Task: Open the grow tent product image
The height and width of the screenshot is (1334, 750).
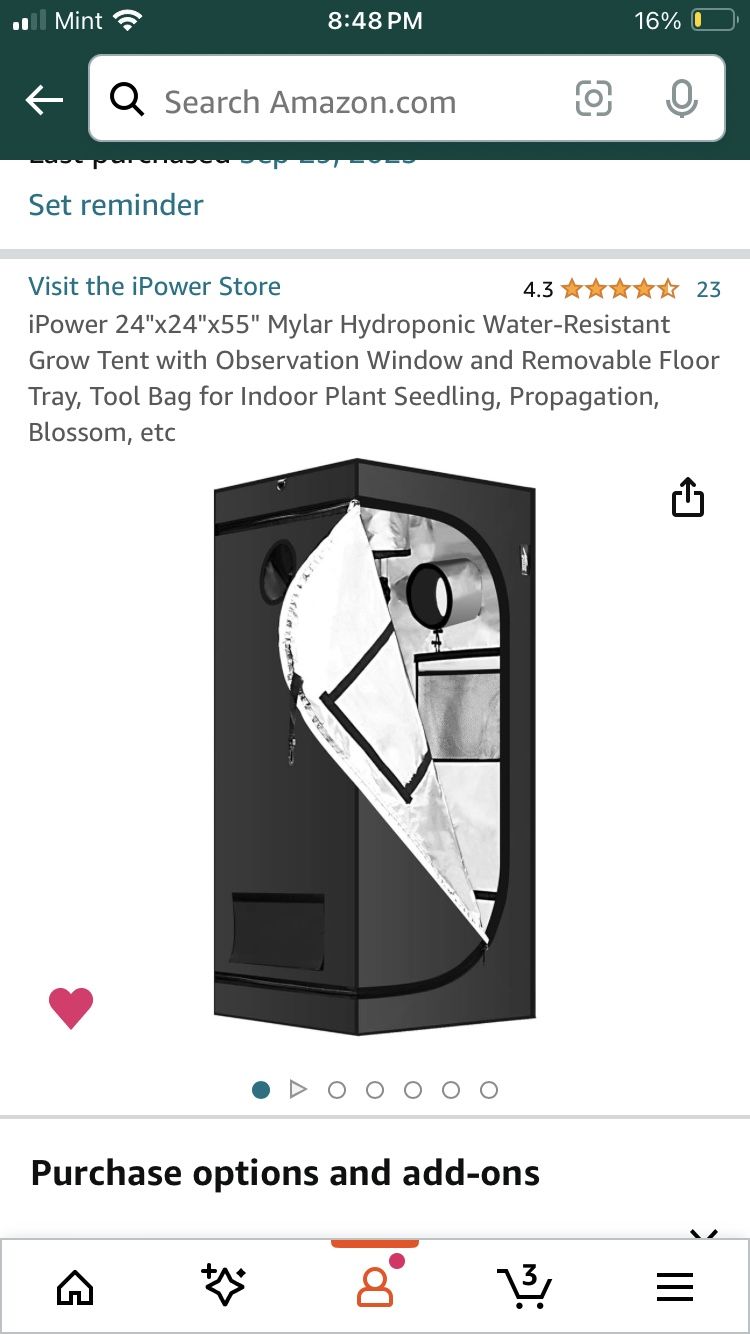Action: coord(375,747)
